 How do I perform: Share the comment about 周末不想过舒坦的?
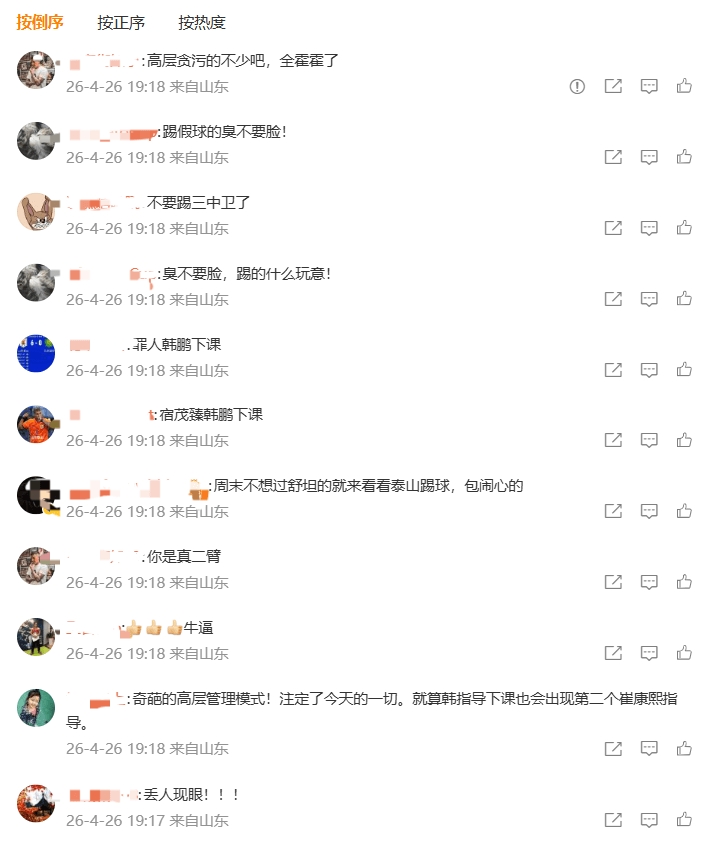click(x=613, y=511)
